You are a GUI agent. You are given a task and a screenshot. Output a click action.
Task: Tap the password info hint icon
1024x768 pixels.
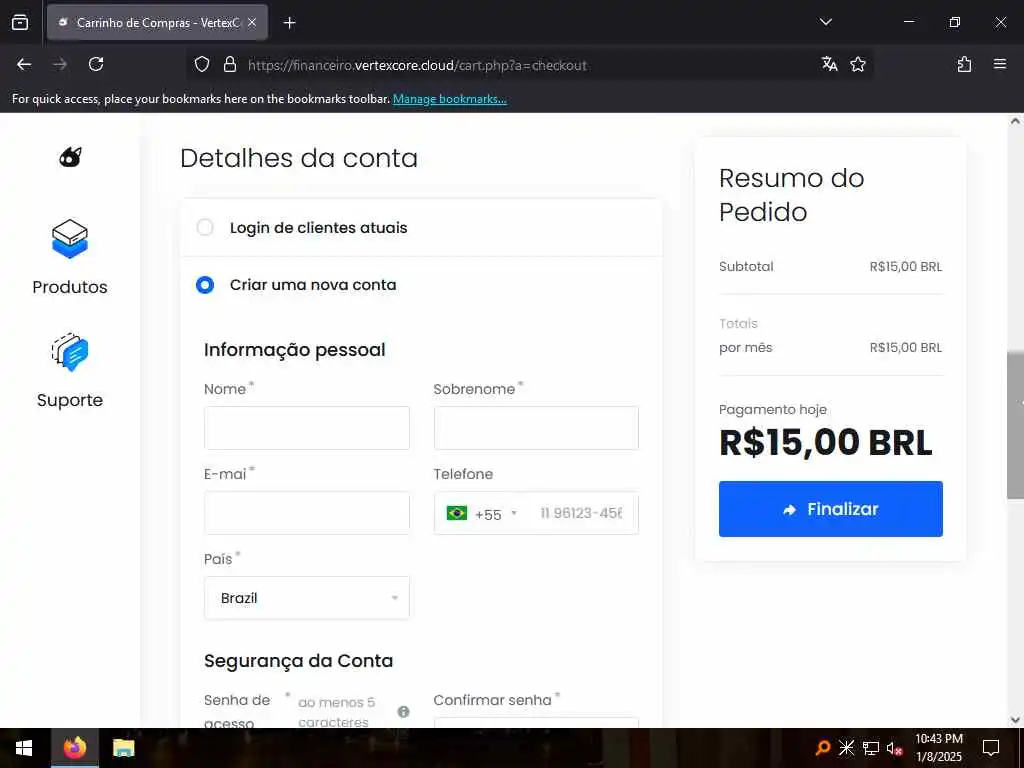(403, 712)
